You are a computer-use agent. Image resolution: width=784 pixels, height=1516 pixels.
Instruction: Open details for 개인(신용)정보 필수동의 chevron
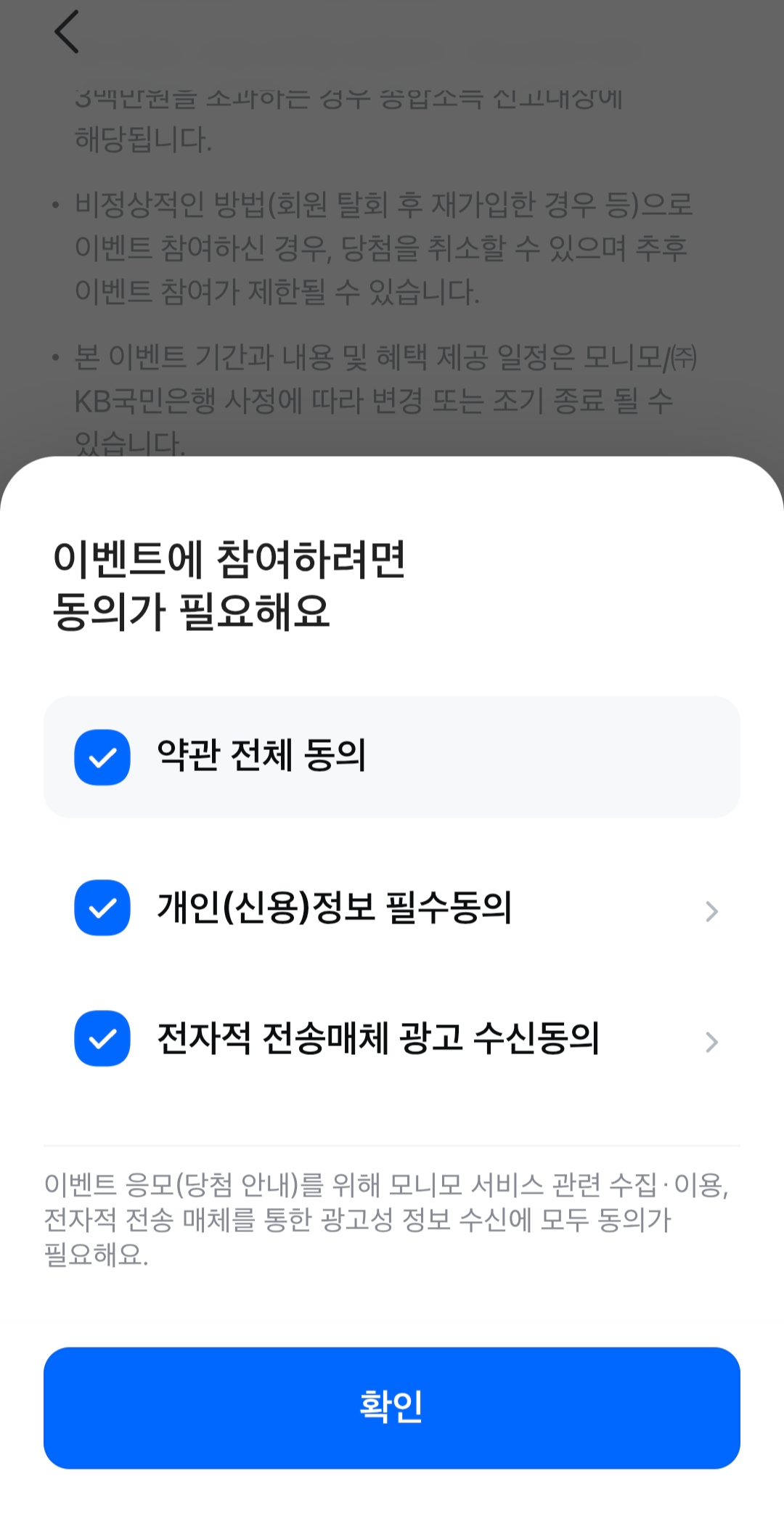coord(711,911)
